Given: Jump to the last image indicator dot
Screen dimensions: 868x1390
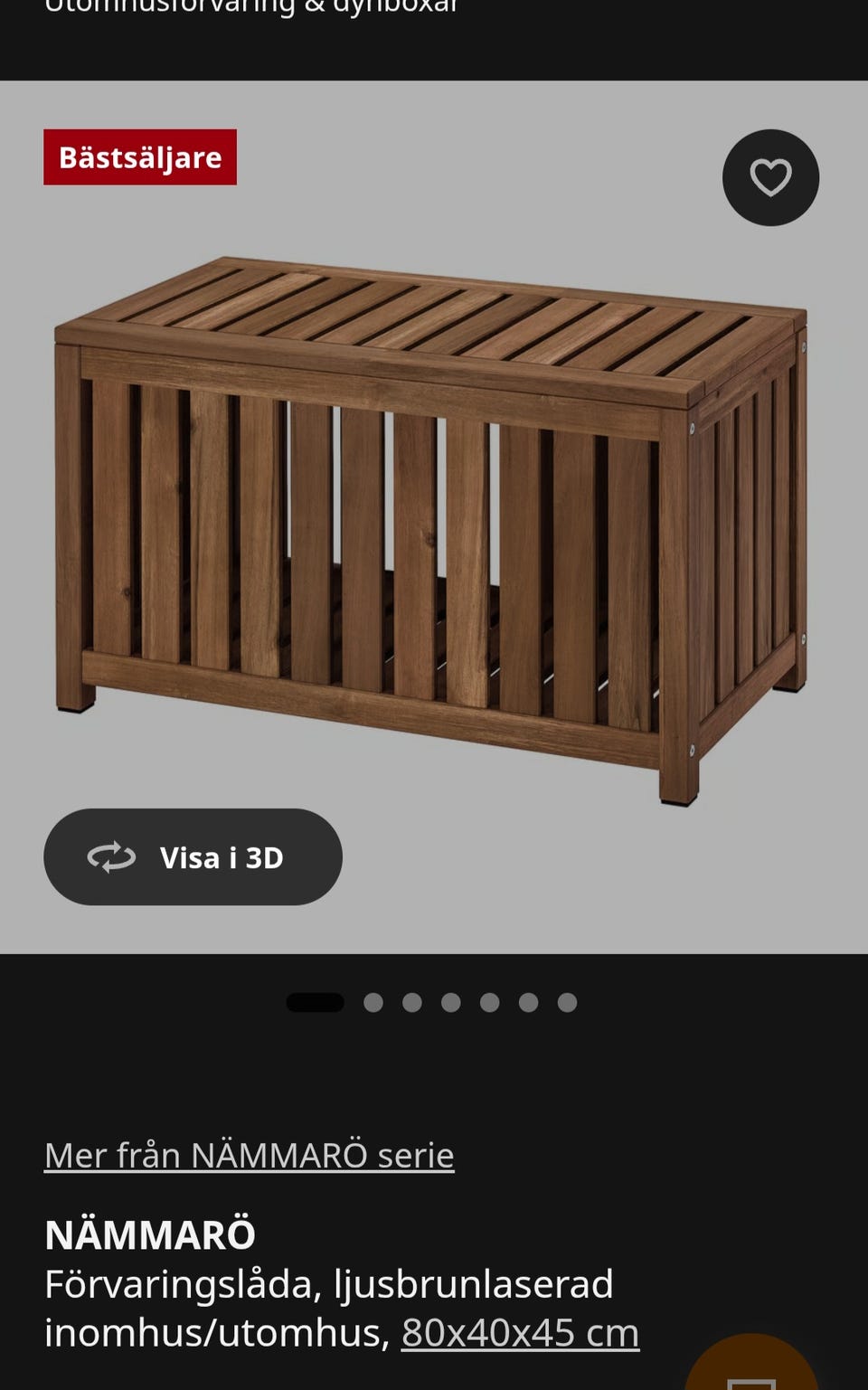Looking at the screenshot, I should click(x=567, y=1002).
